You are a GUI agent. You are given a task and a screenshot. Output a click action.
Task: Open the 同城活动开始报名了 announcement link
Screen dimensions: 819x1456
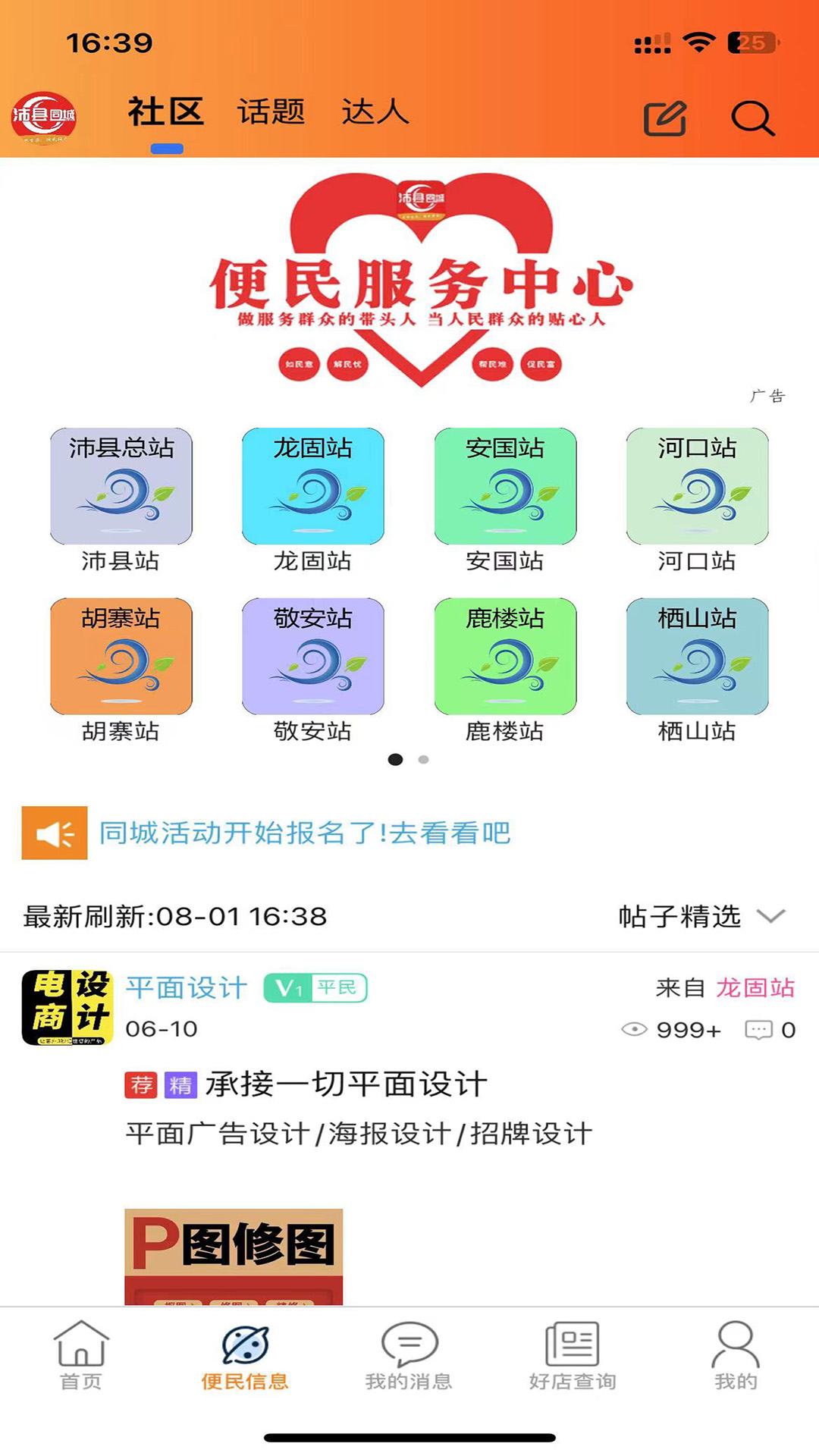click(305, 833)
